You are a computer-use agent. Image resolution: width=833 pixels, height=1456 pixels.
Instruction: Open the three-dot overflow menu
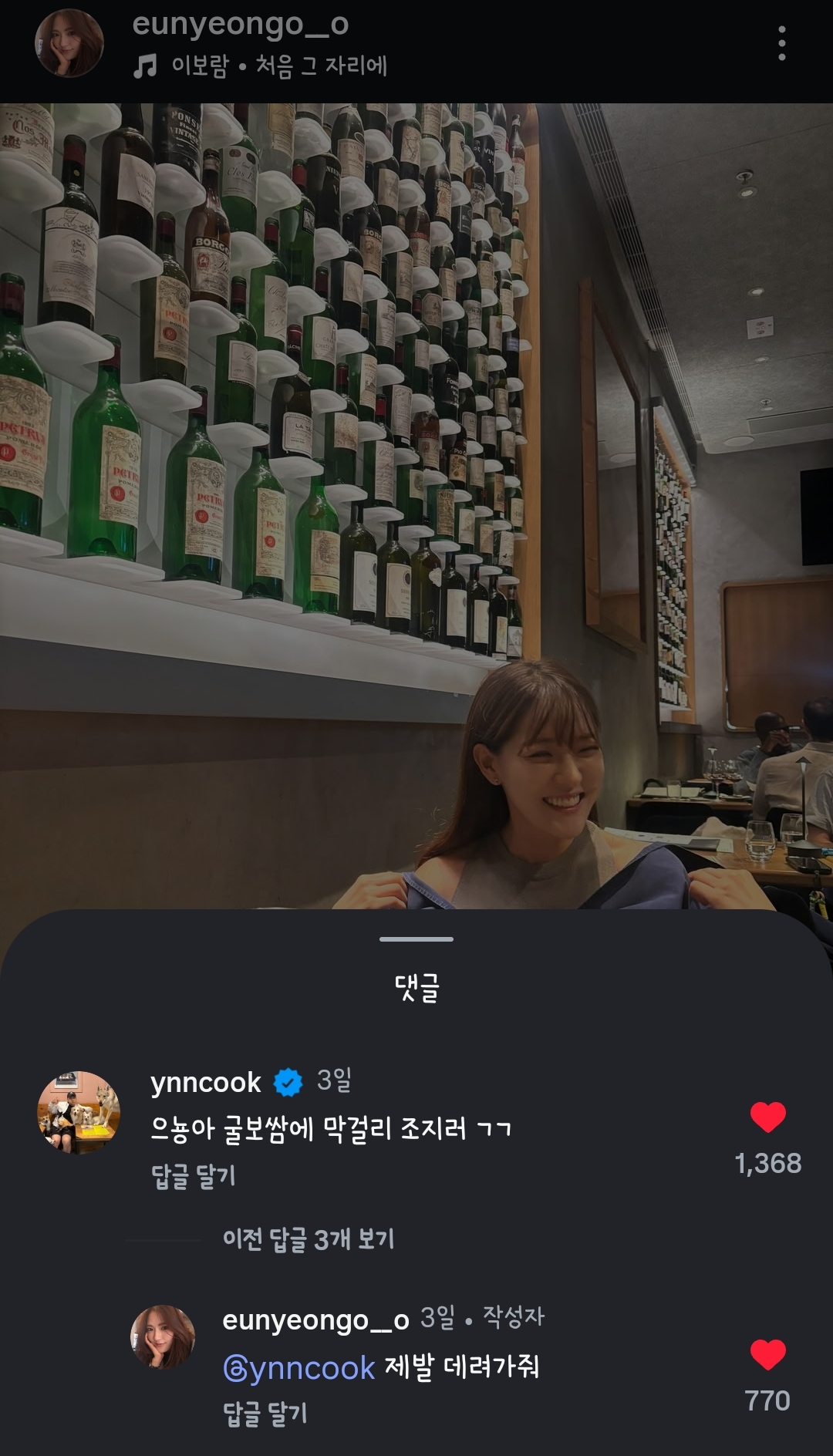point(781,43)
